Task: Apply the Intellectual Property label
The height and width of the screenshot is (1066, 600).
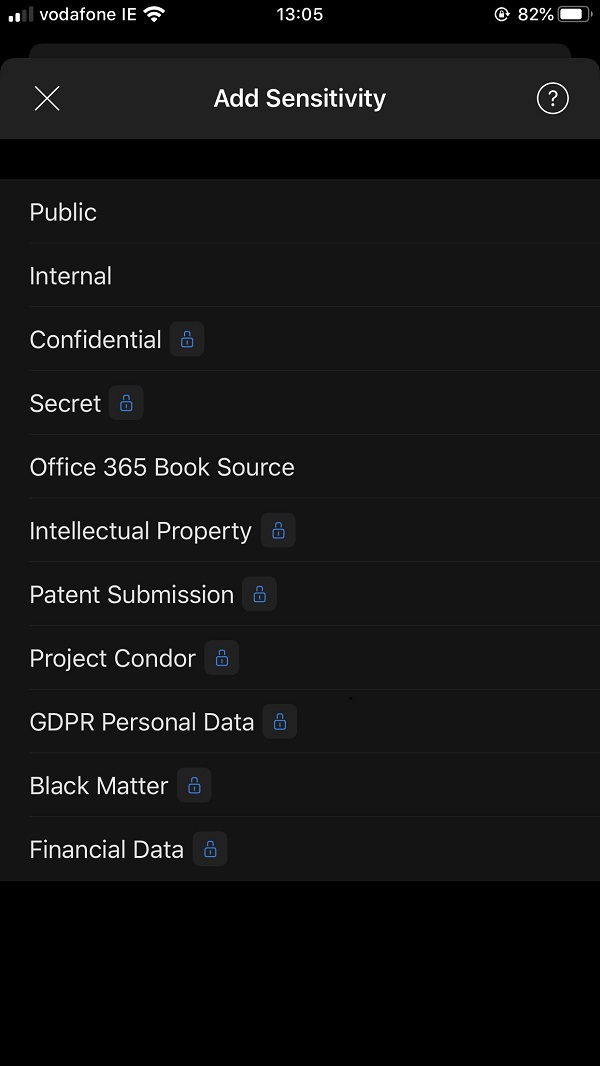Action: coord(141,531)
